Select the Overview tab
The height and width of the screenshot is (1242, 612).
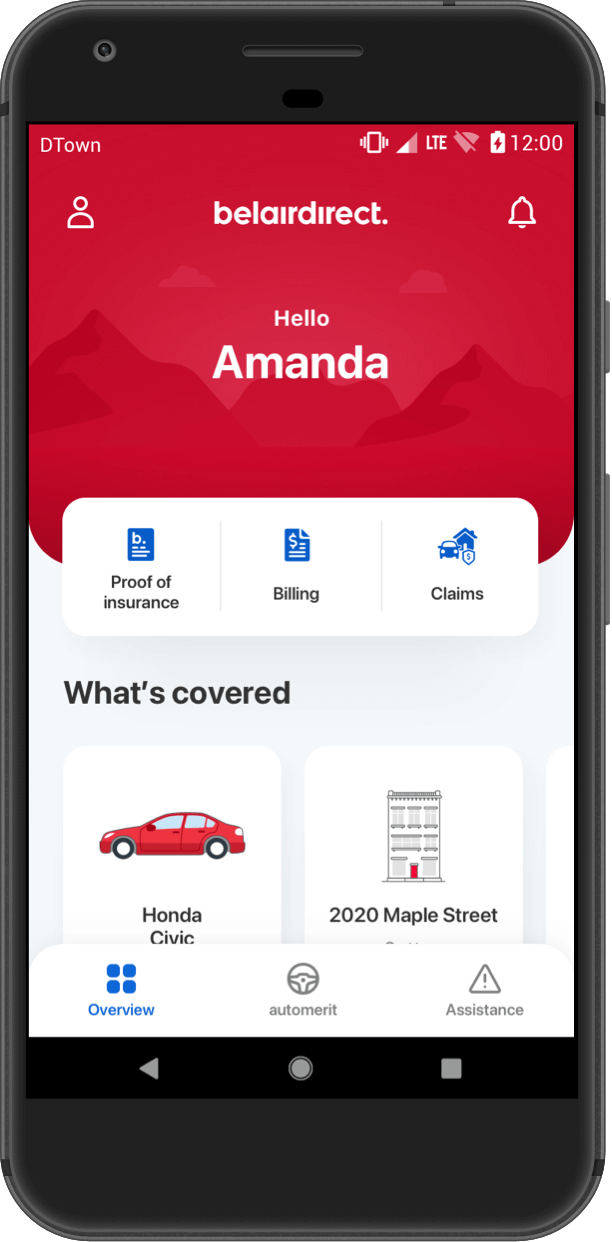click(121, 990)
